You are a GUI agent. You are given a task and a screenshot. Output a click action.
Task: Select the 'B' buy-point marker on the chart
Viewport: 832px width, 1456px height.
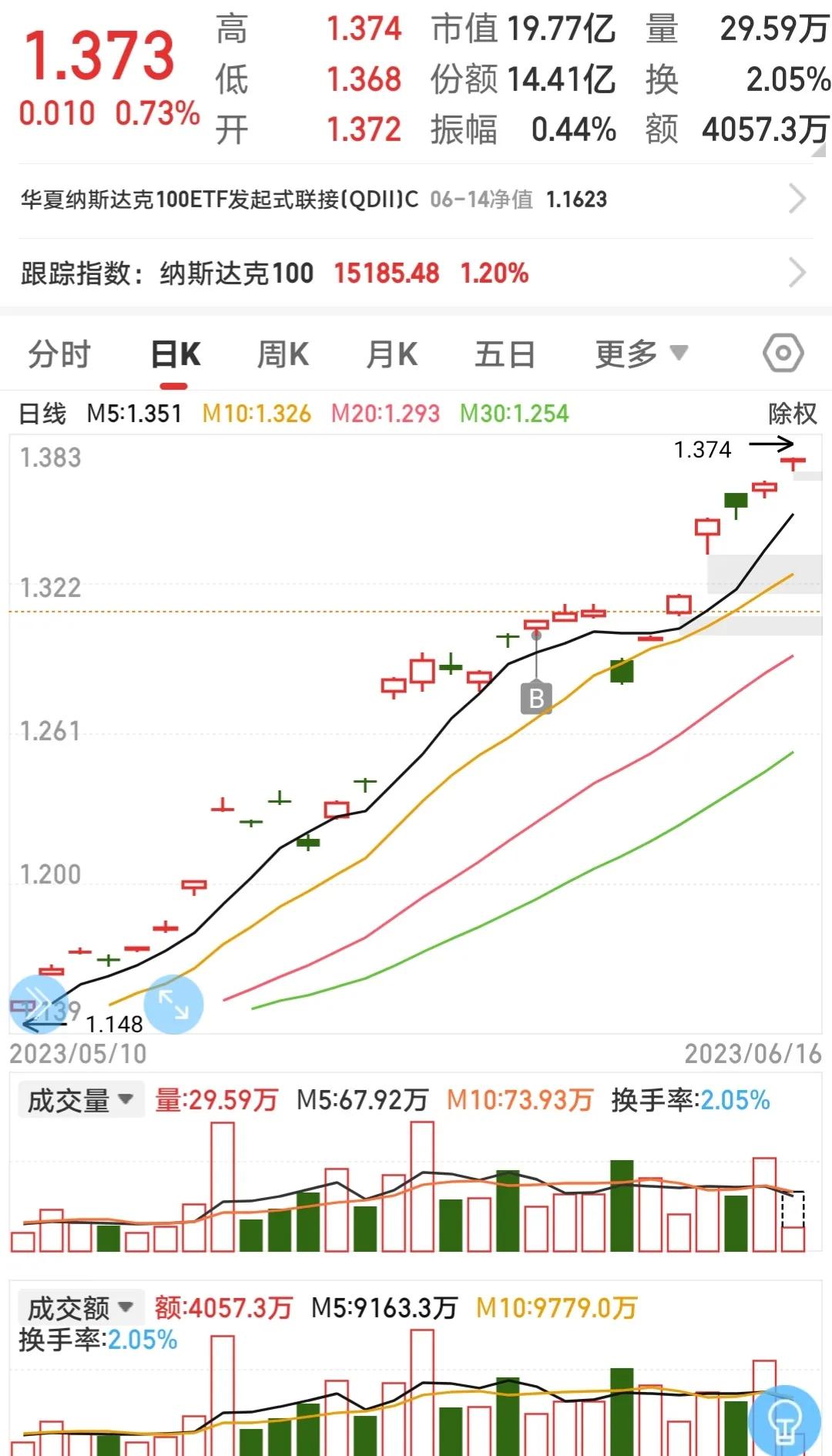(535, 699)
